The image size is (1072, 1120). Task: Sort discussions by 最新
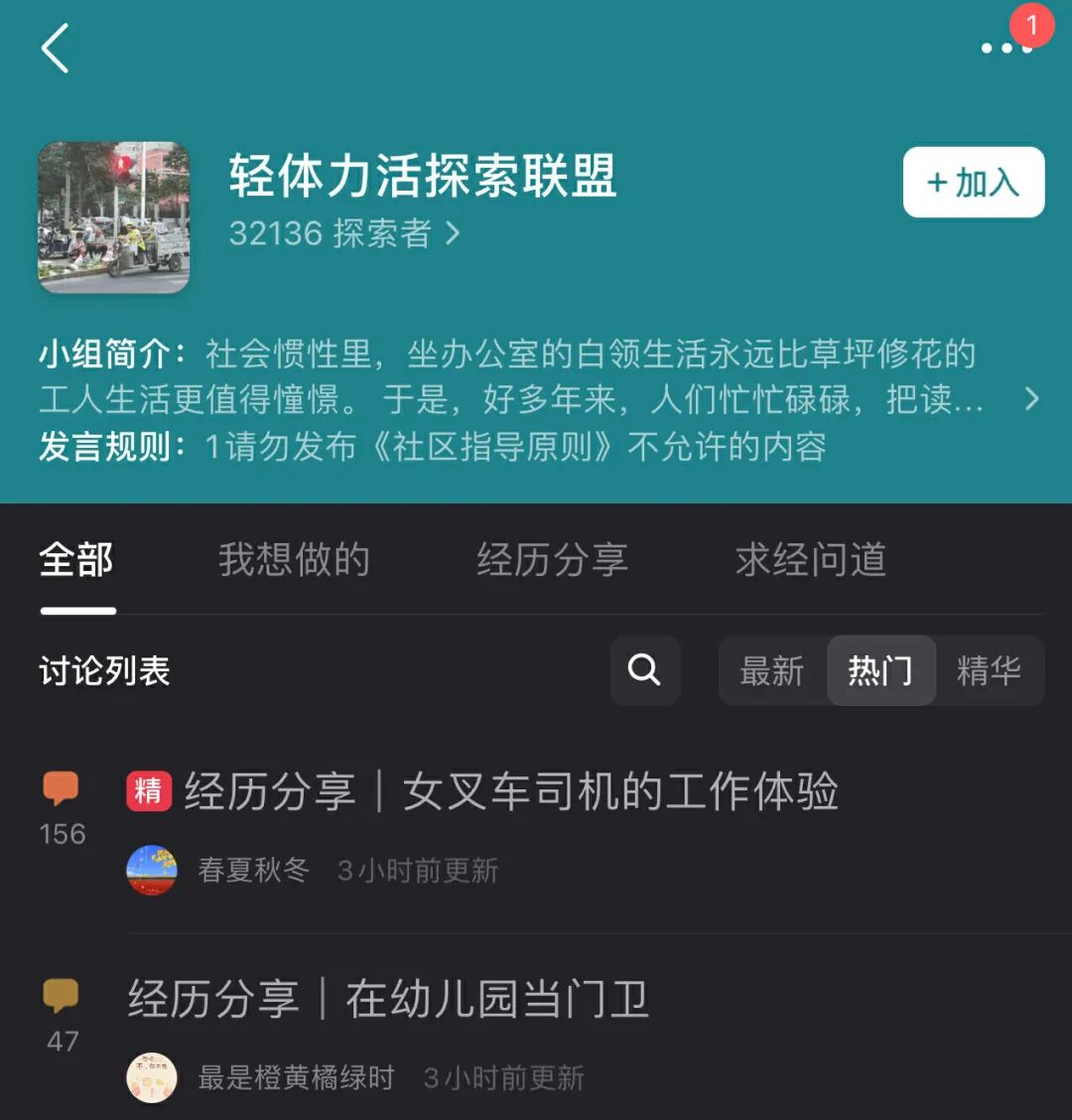(771, 671)
